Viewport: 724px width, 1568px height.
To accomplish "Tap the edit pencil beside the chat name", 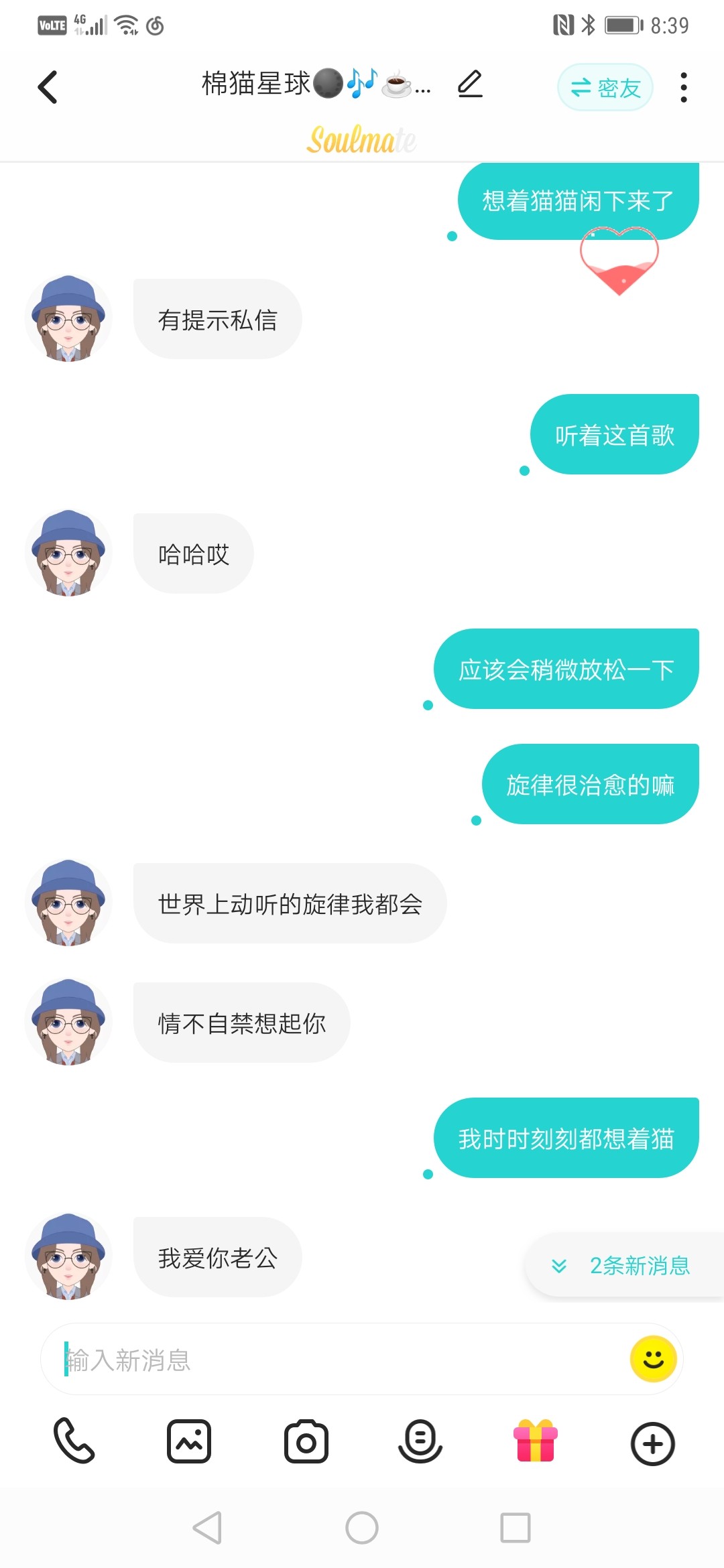I will pyautogui.click(x=470, y=84).
